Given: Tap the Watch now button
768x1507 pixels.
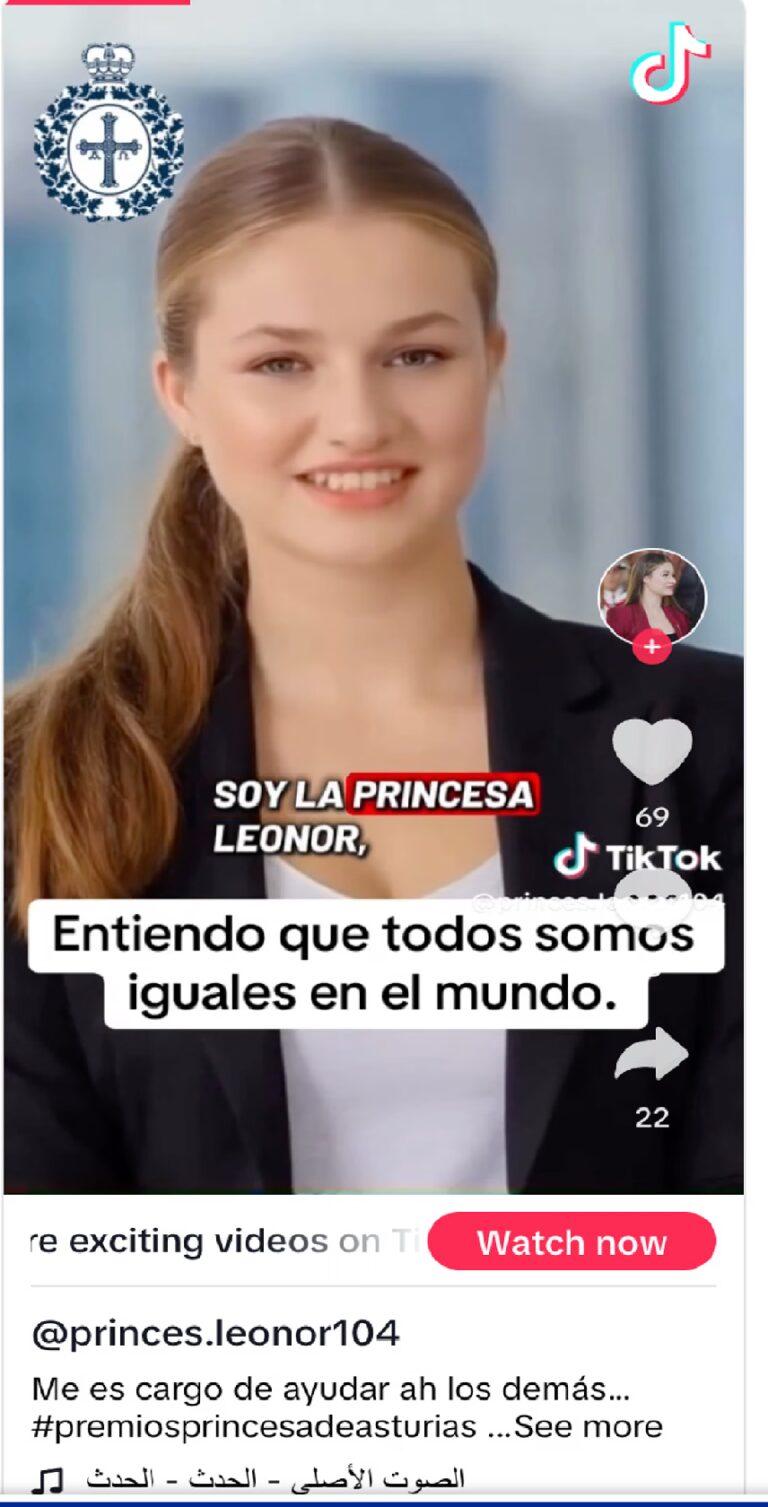Looking at the screenshot, I should [x=572, y=1242].
